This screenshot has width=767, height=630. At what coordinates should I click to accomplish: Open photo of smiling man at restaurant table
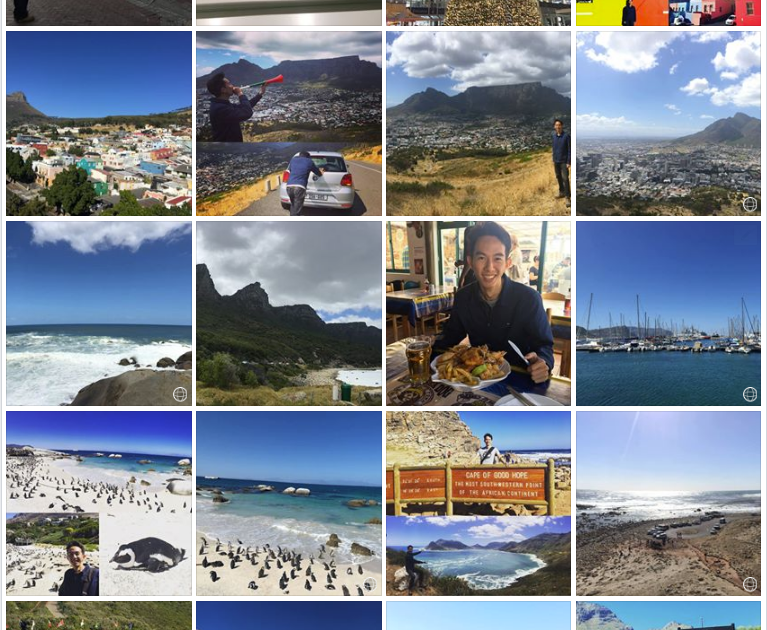click(x=478, y=313)
